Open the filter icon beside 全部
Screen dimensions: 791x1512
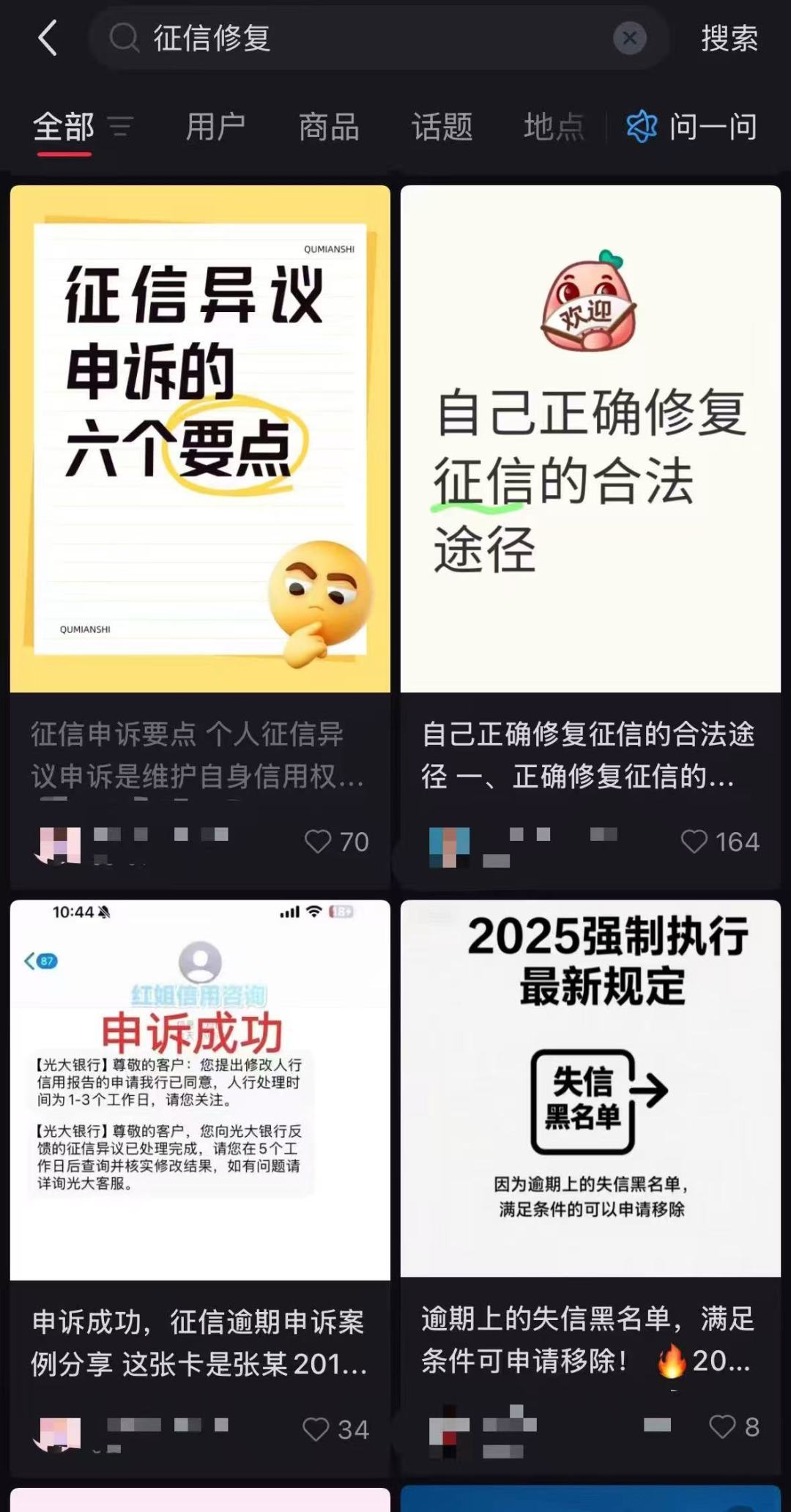121,127
